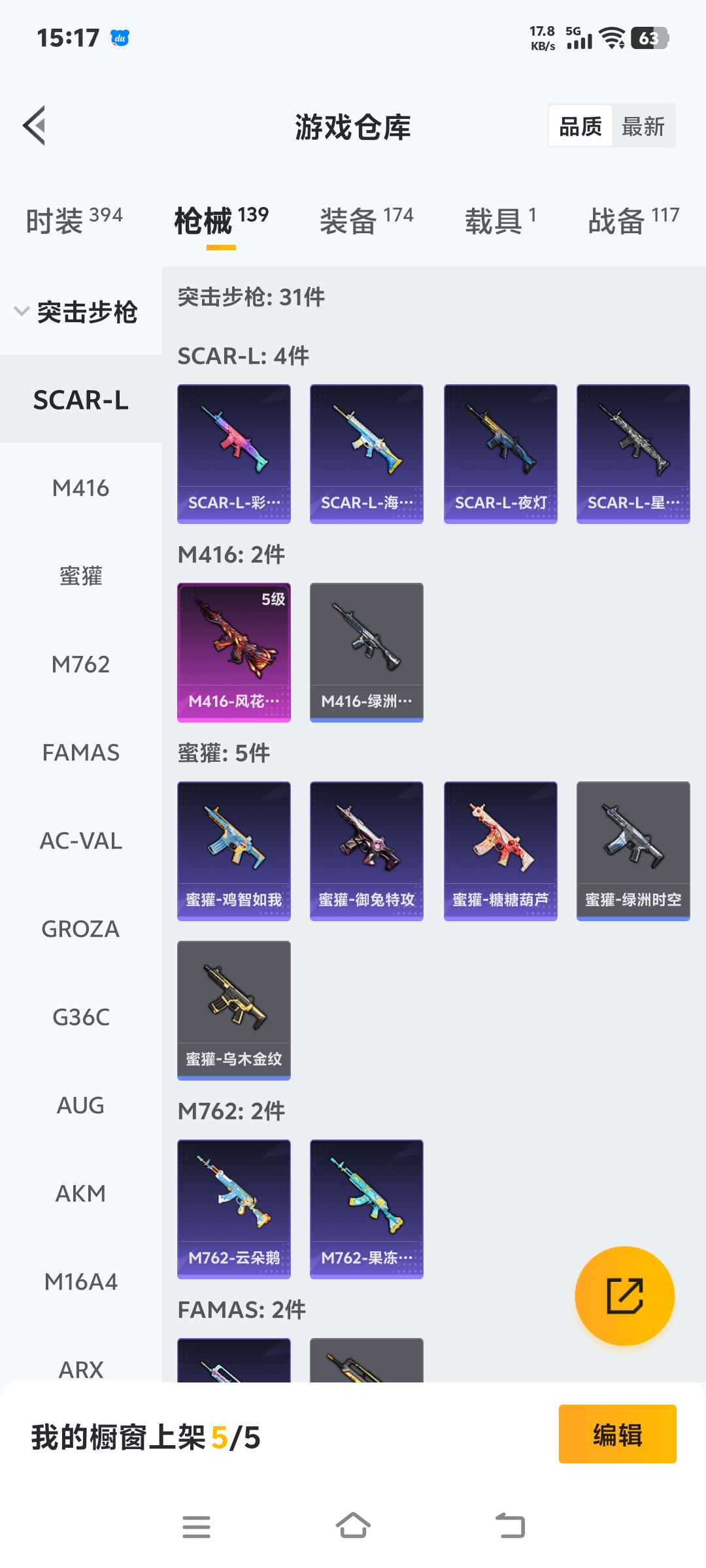The width and height of the screenshot is (706, 1568).
Task: Open the SCAR-L-夜灯 skin
Action: (x=500, y=454)
